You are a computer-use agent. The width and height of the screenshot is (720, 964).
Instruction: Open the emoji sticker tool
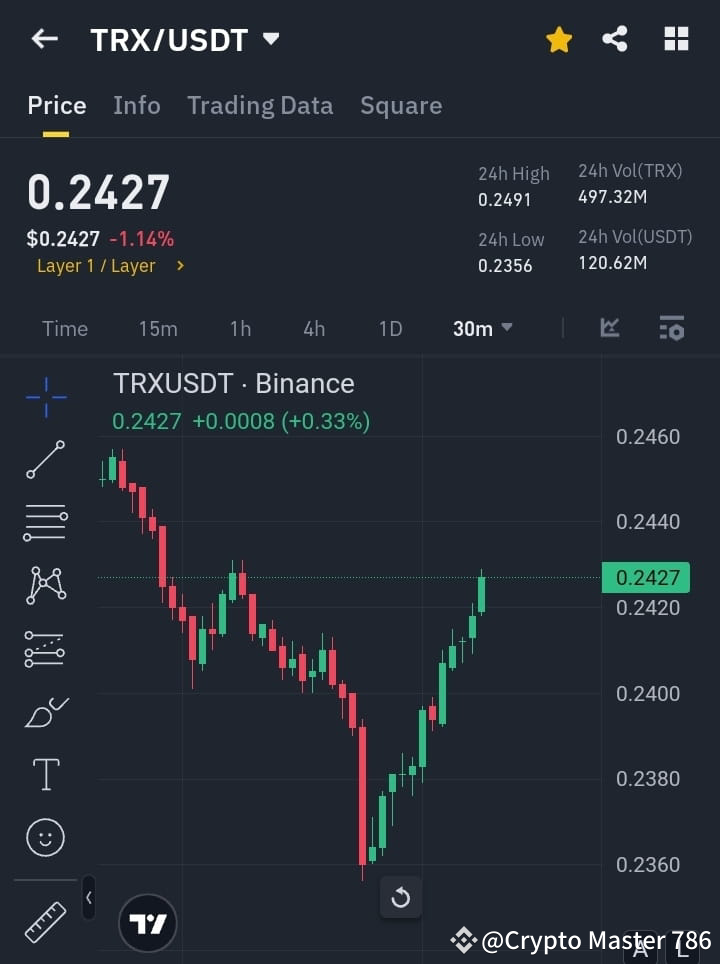[45, 837]
